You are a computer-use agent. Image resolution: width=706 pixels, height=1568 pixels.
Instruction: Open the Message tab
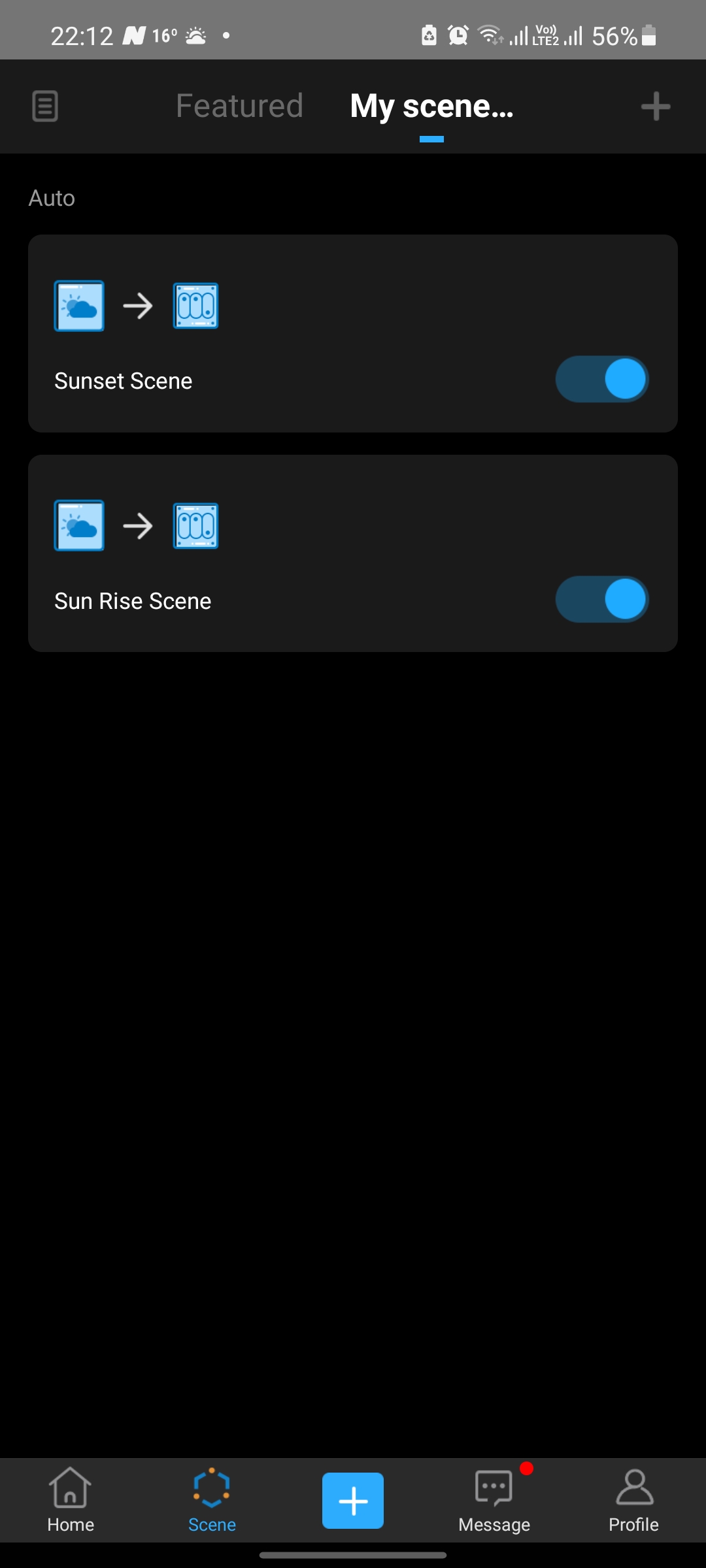click(x=494, y=1500)
